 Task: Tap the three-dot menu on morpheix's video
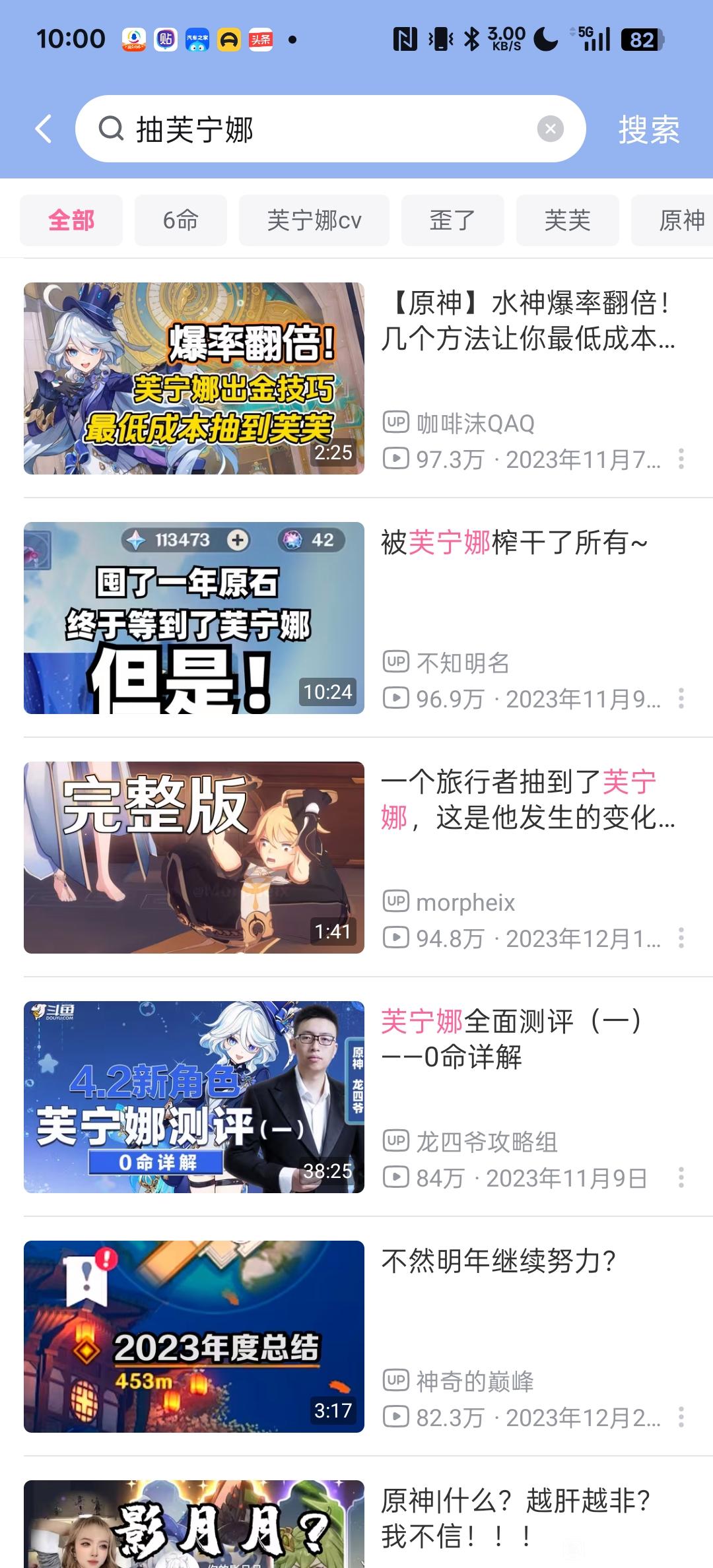coord(681,938)
